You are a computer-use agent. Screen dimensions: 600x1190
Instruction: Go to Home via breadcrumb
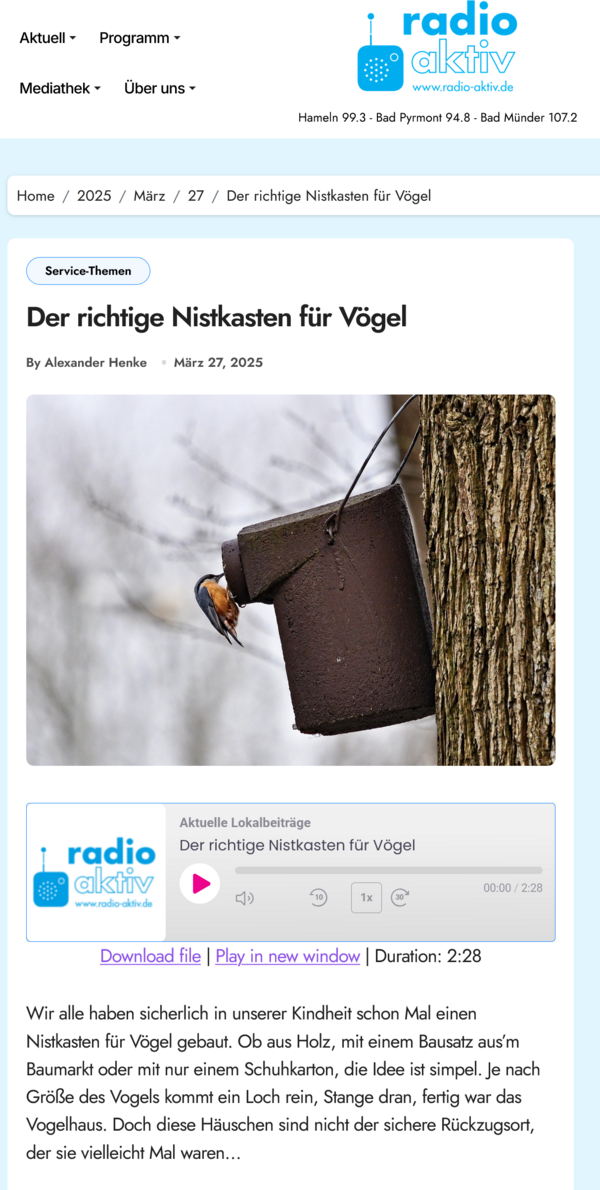tap(35, 196)
